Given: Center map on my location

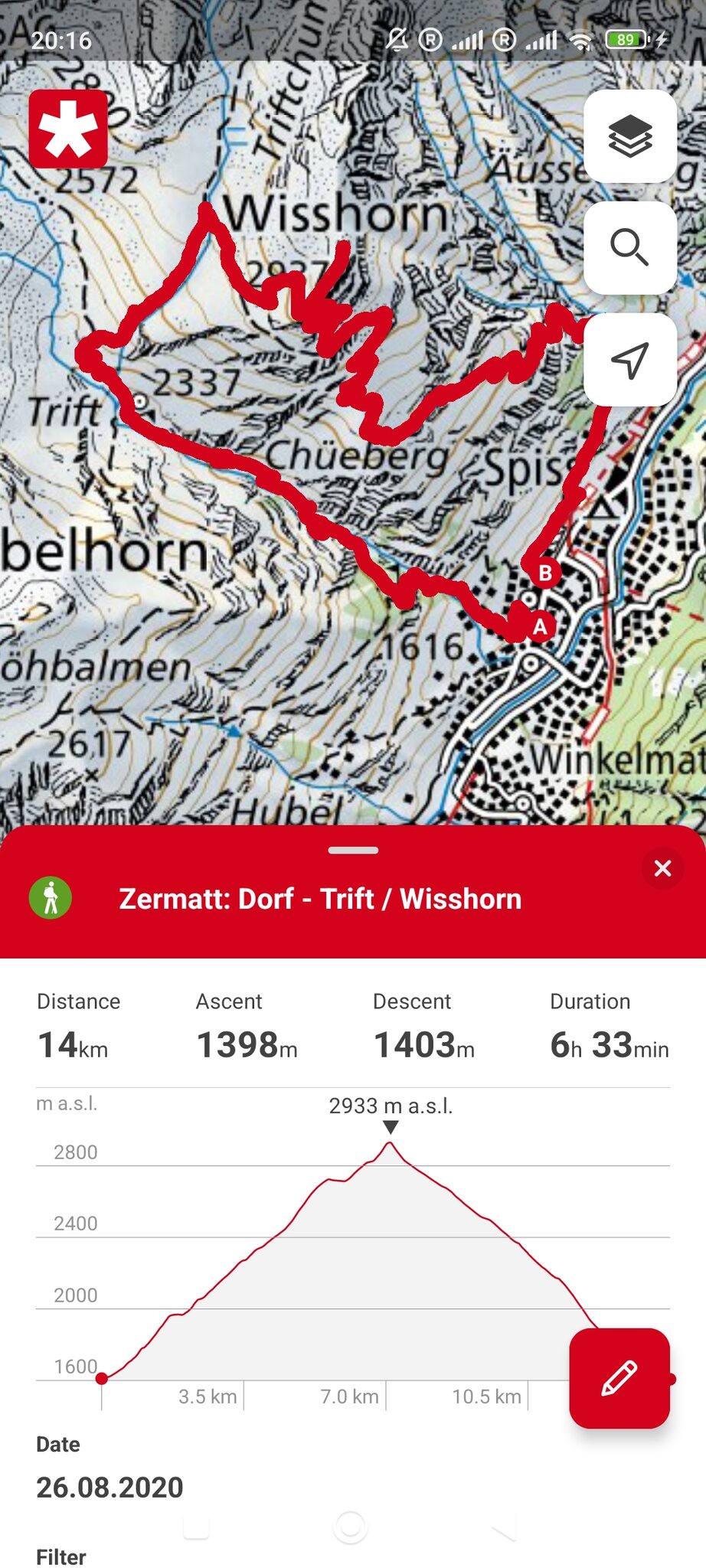Looking at the screenshot, I should click(629, 359).
